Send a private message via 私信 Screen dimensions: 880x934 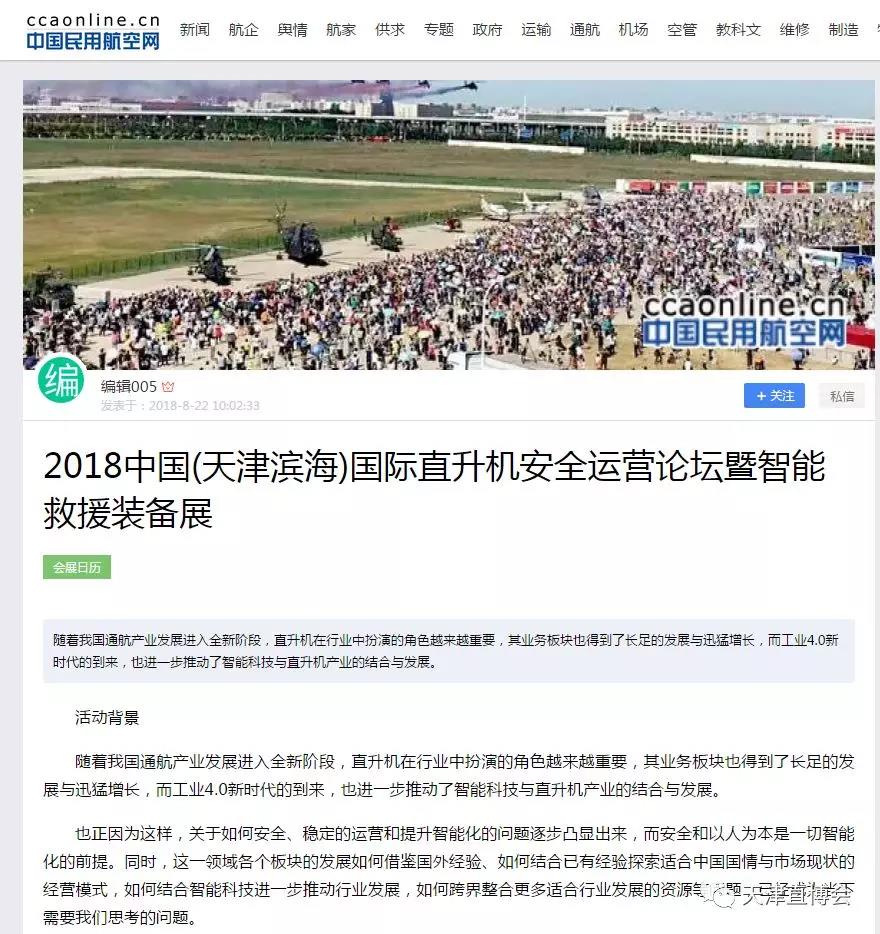[842, 396]
